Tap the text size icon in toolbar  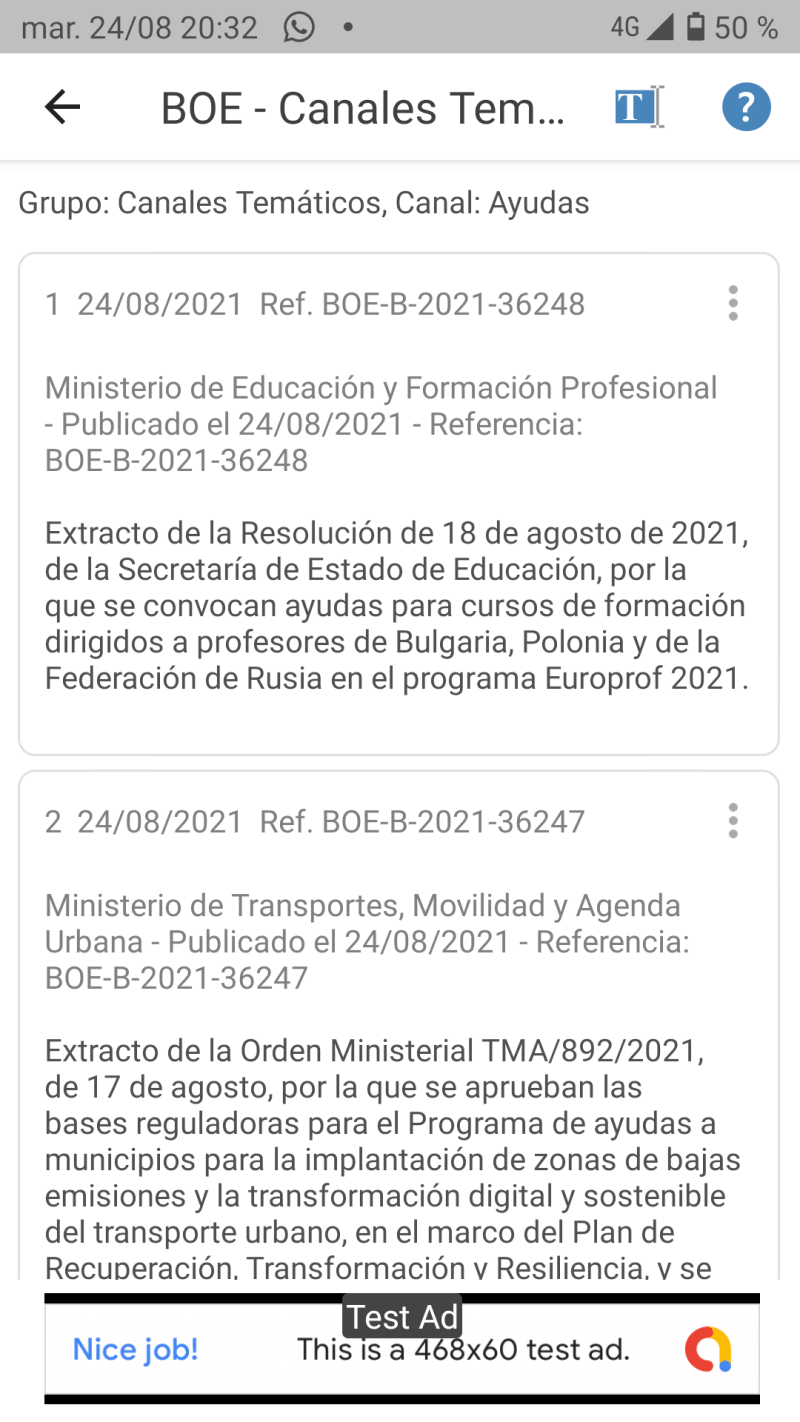point(638,107)
